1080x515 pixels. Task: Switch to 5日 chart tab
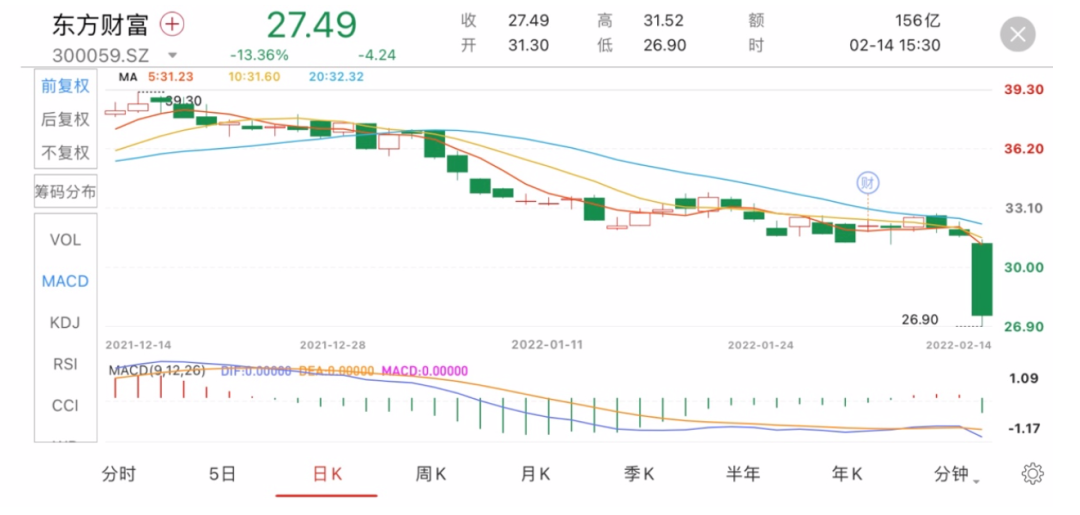click(x=222, y=474)
